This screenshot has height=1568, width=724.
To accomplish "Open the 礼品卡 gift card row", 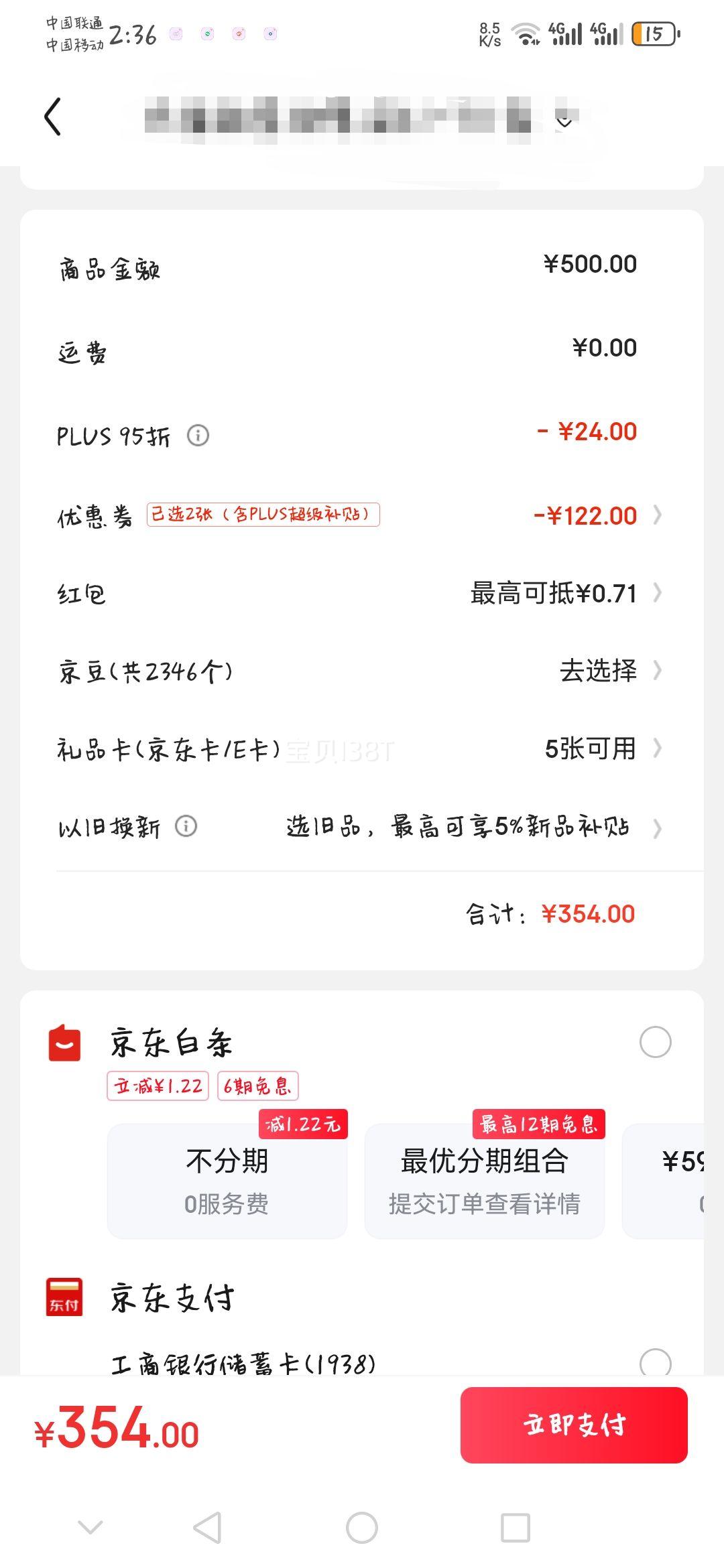I will pyautogui.click(x=362, y=748).
